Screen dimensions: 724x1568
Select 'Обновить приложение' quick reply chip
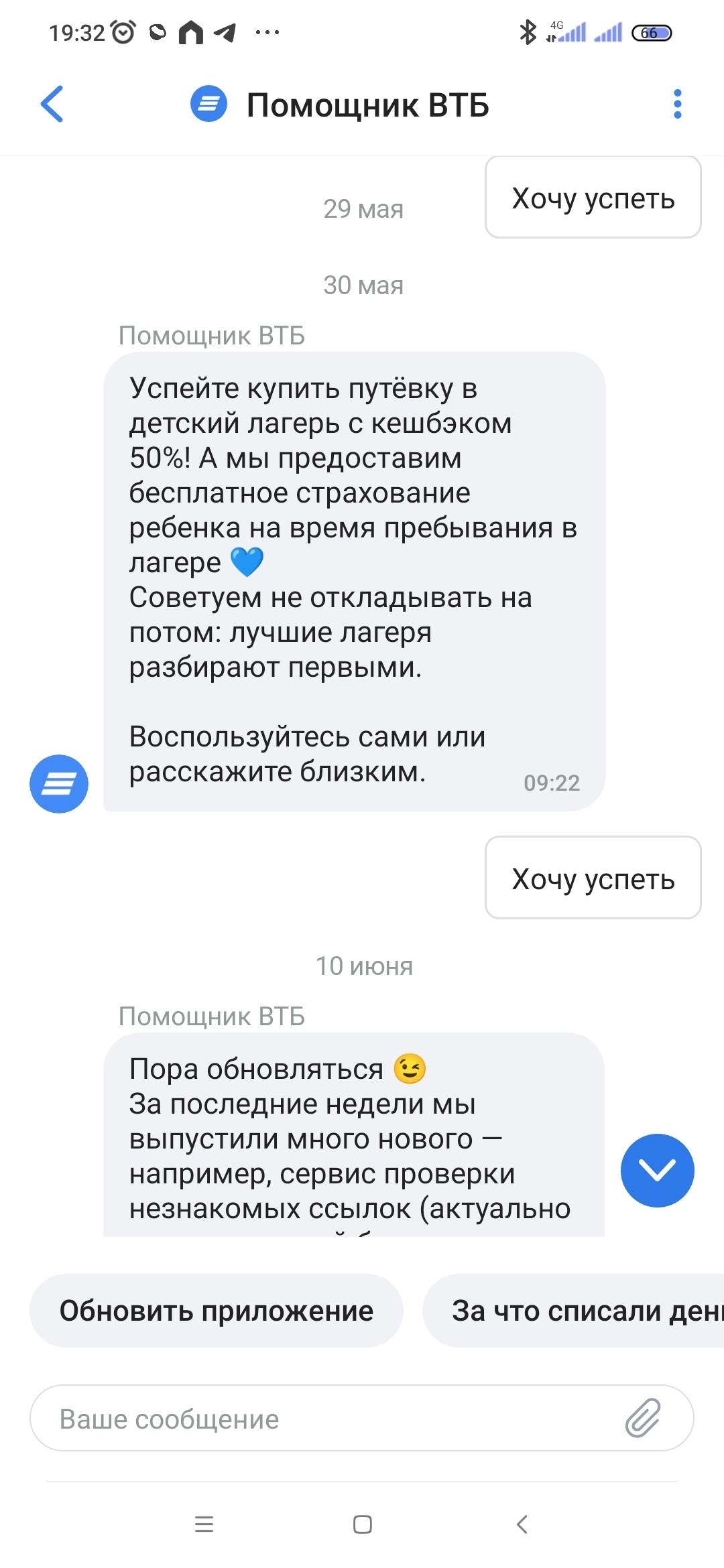pos(216,1311)
